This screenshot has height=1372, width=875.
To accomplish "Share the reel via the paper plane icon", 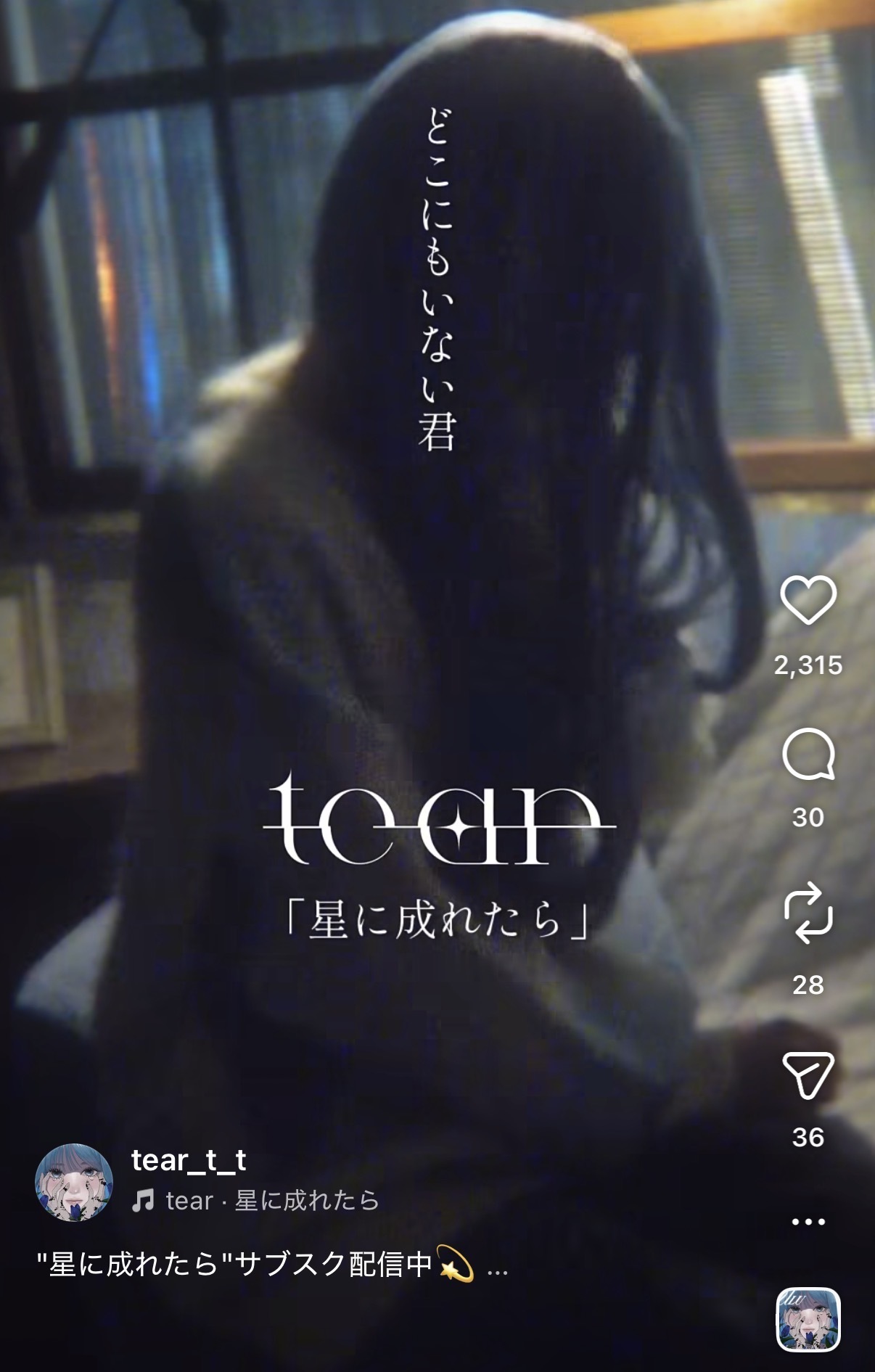I will pos(808,1075).
